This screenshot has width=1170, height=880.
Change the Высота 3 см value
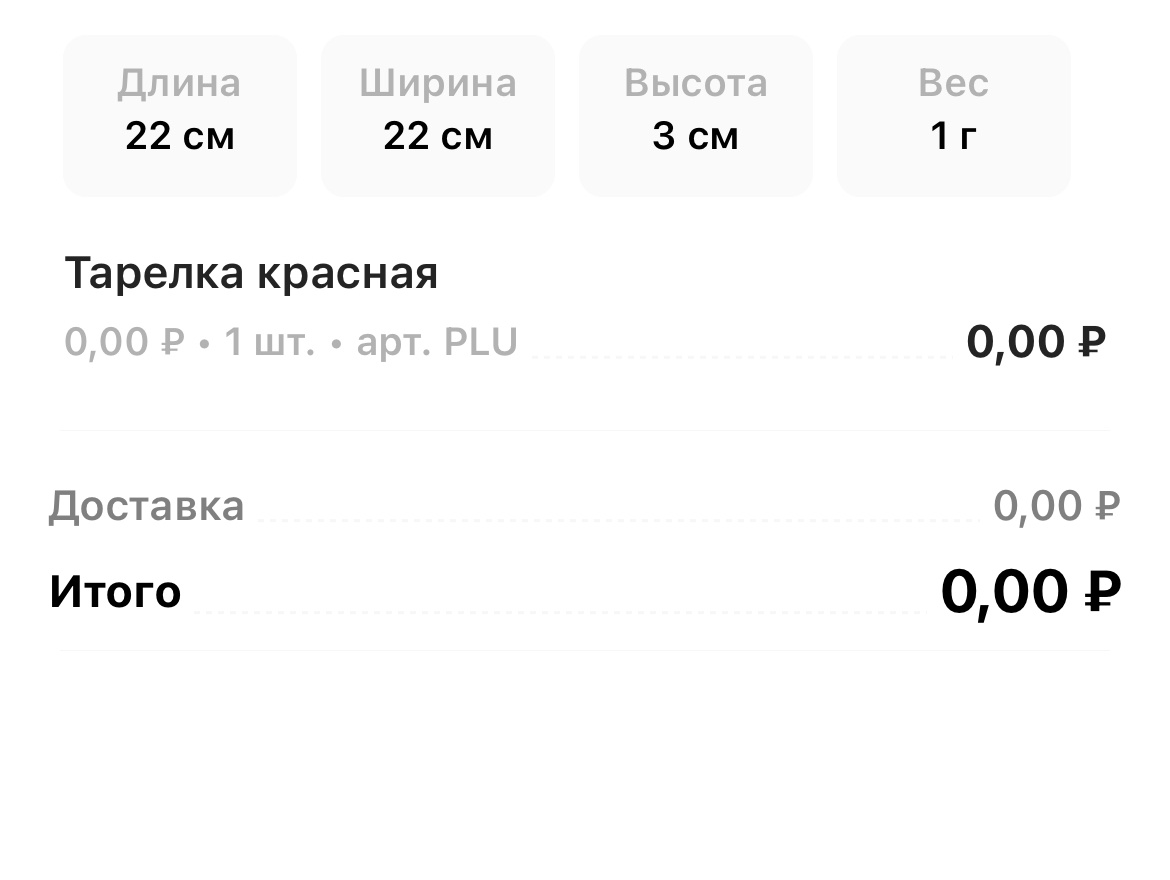click(696, 115)
